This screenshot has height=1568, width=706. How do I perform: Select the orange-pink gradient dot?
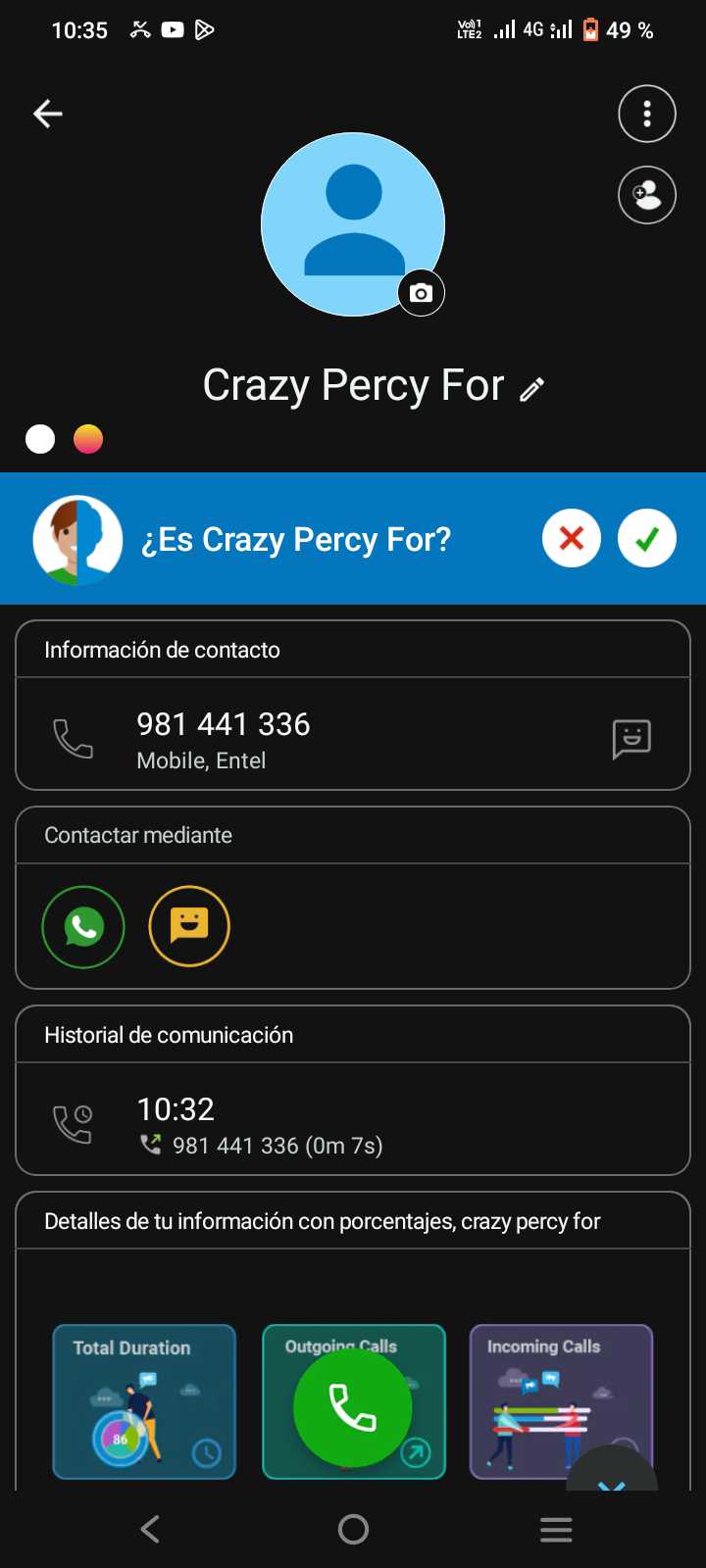[x=88, y=438]
